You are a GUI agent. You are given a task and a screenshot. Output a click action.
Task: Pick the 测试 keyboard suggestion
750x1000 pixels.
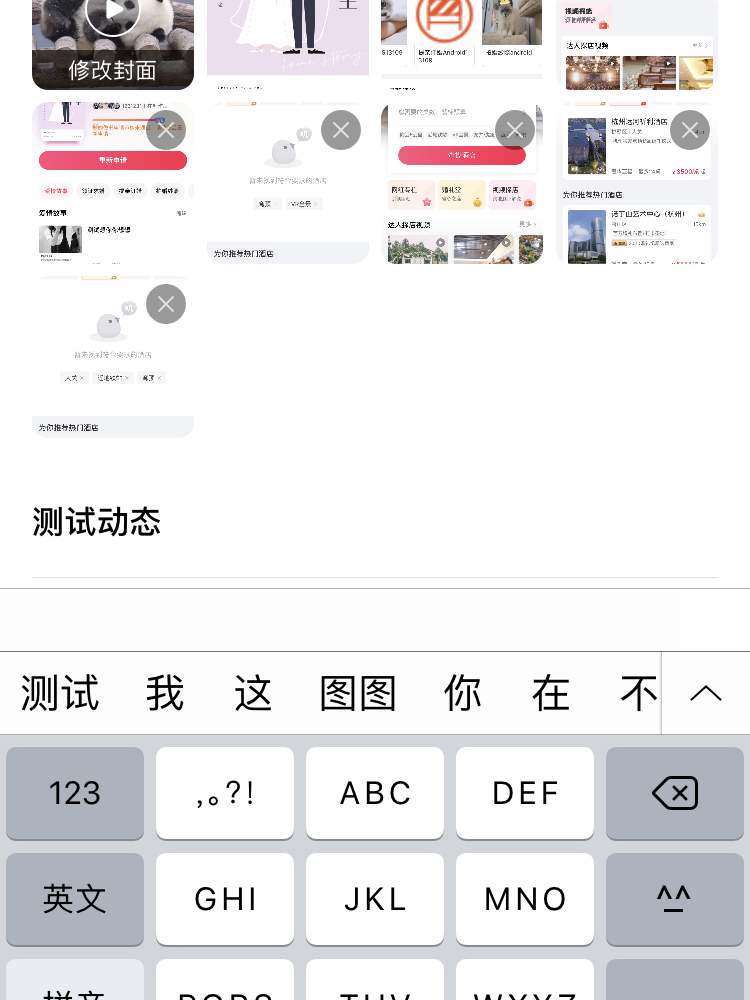point(60,693)
